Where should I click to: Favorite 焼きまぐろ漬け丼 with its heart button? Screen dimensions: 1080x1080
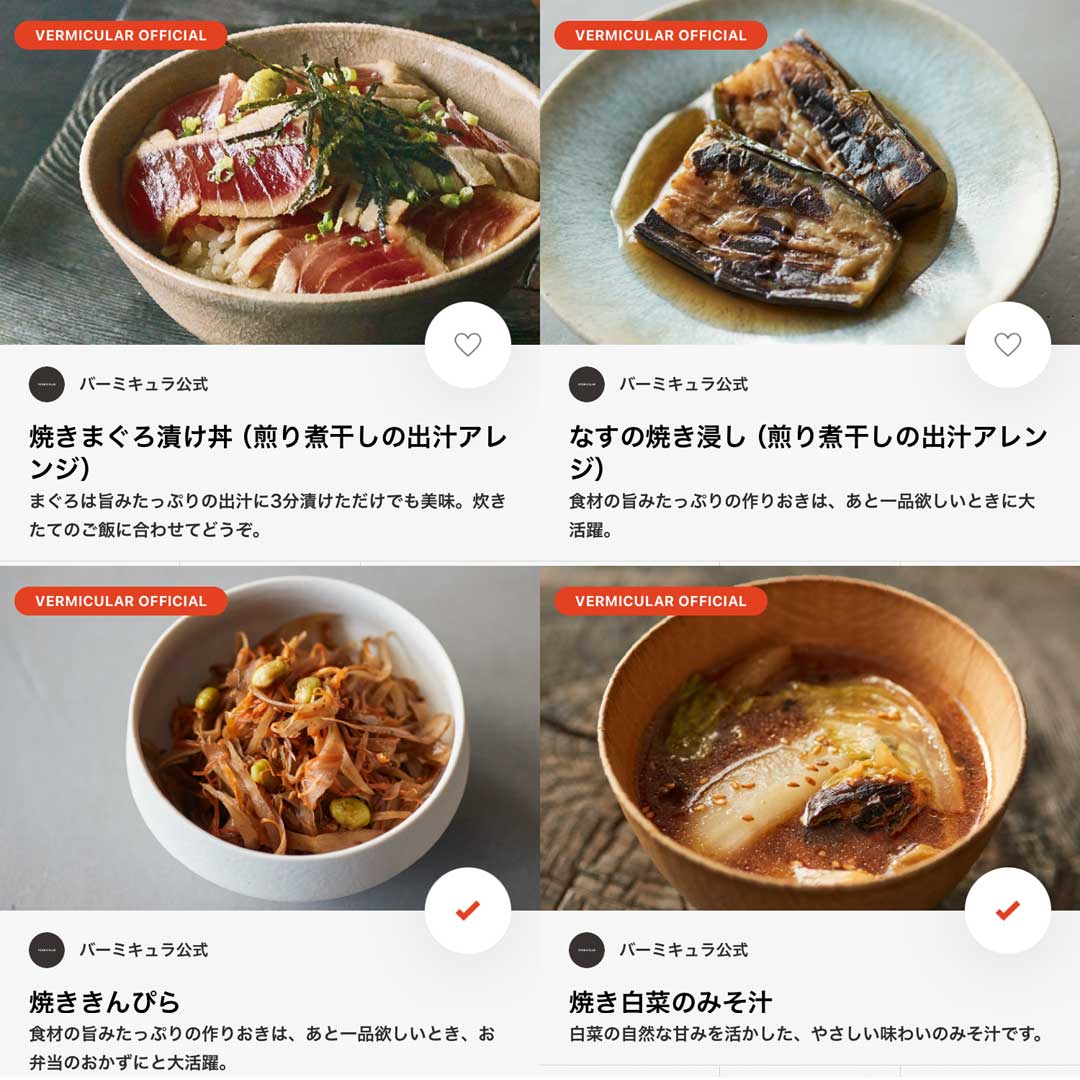pyautogui.click(x=468, y=345)
